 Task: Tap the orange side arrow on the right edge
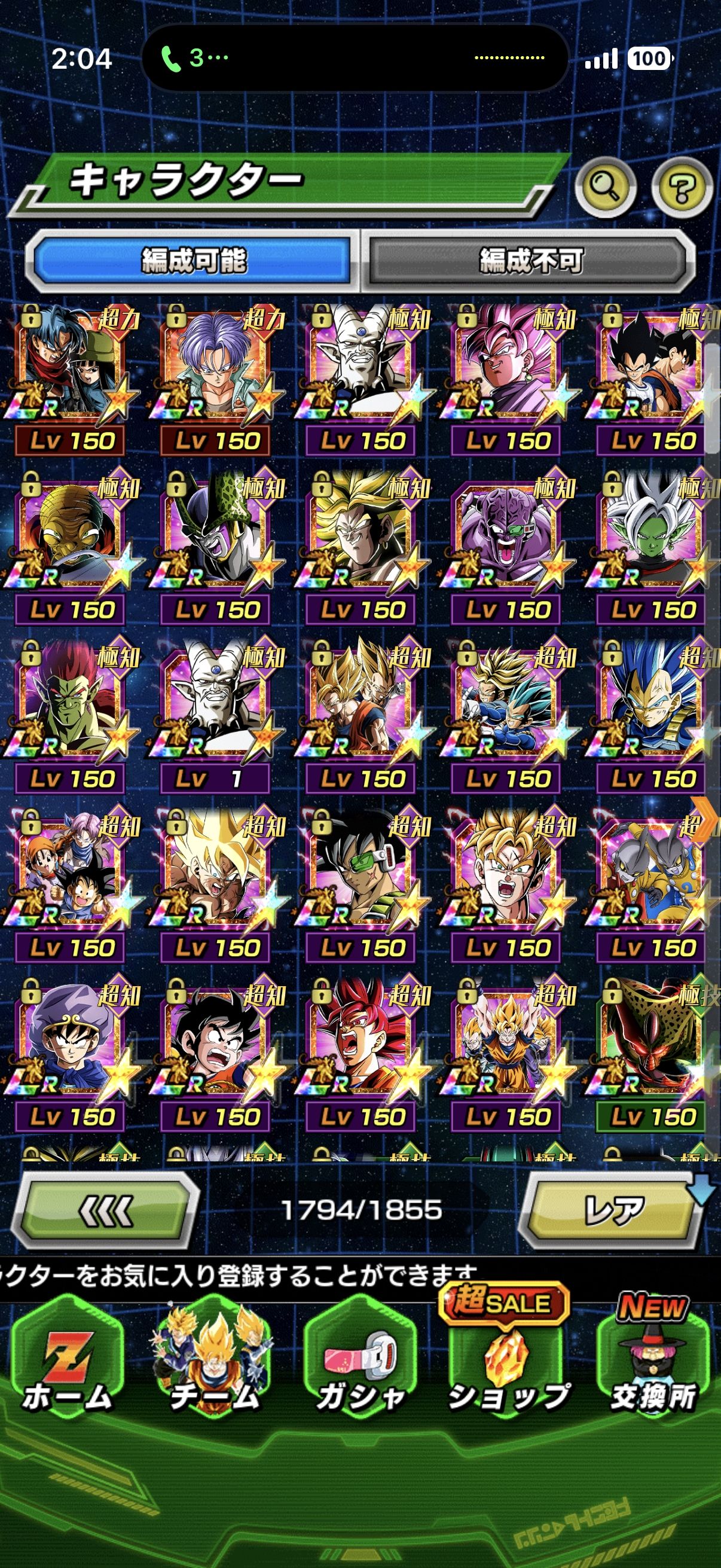click(x=706, y=819)
